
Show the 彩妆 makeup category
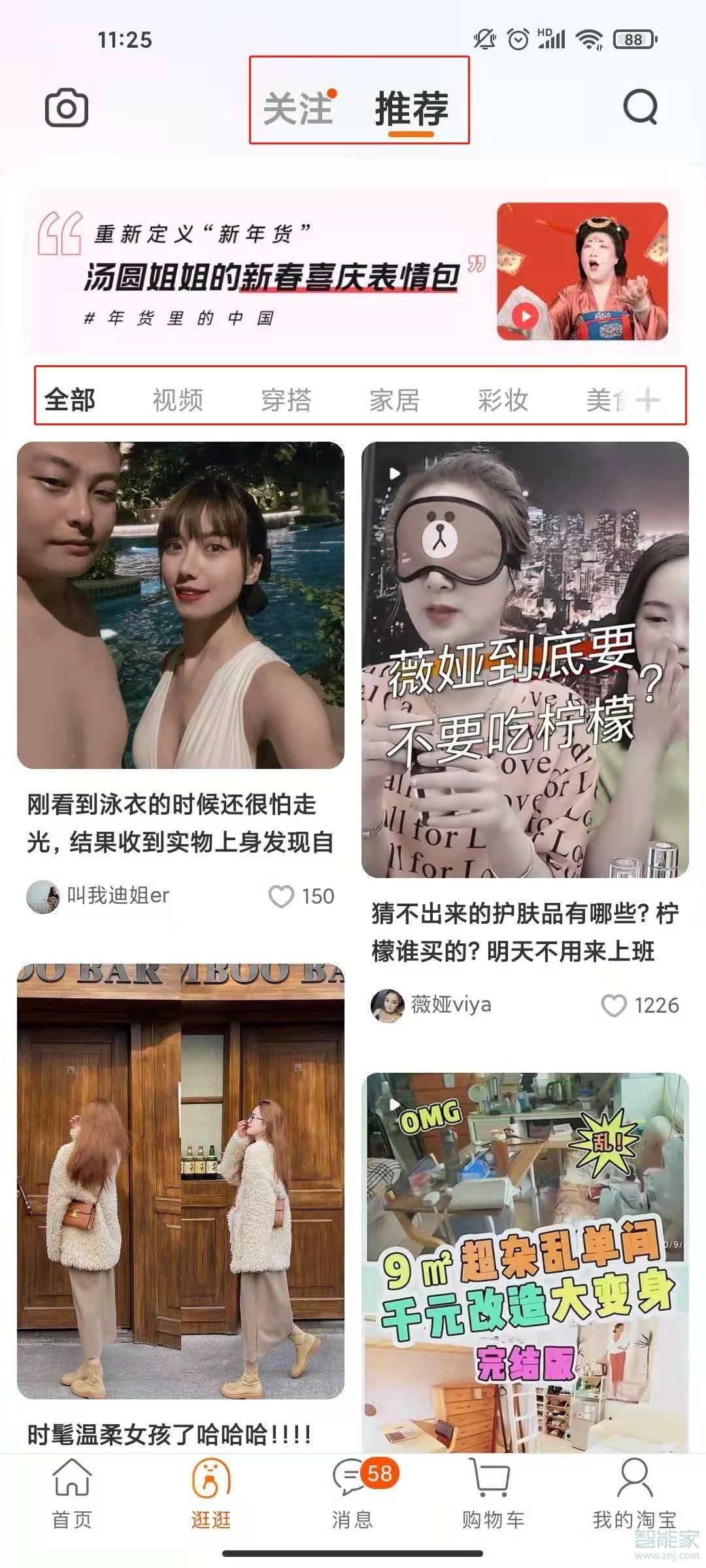503,401
